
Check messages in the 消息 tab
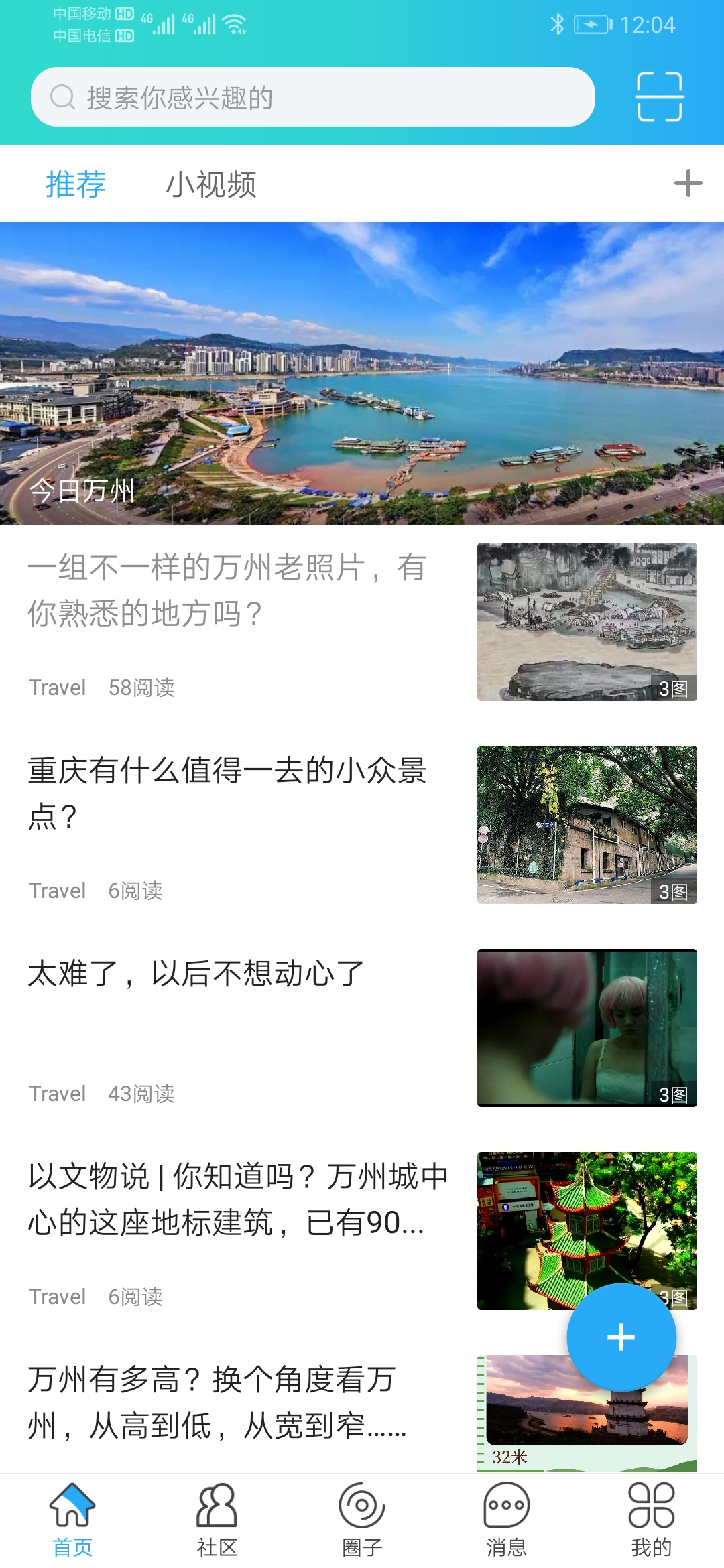[x=507, y=1519]
